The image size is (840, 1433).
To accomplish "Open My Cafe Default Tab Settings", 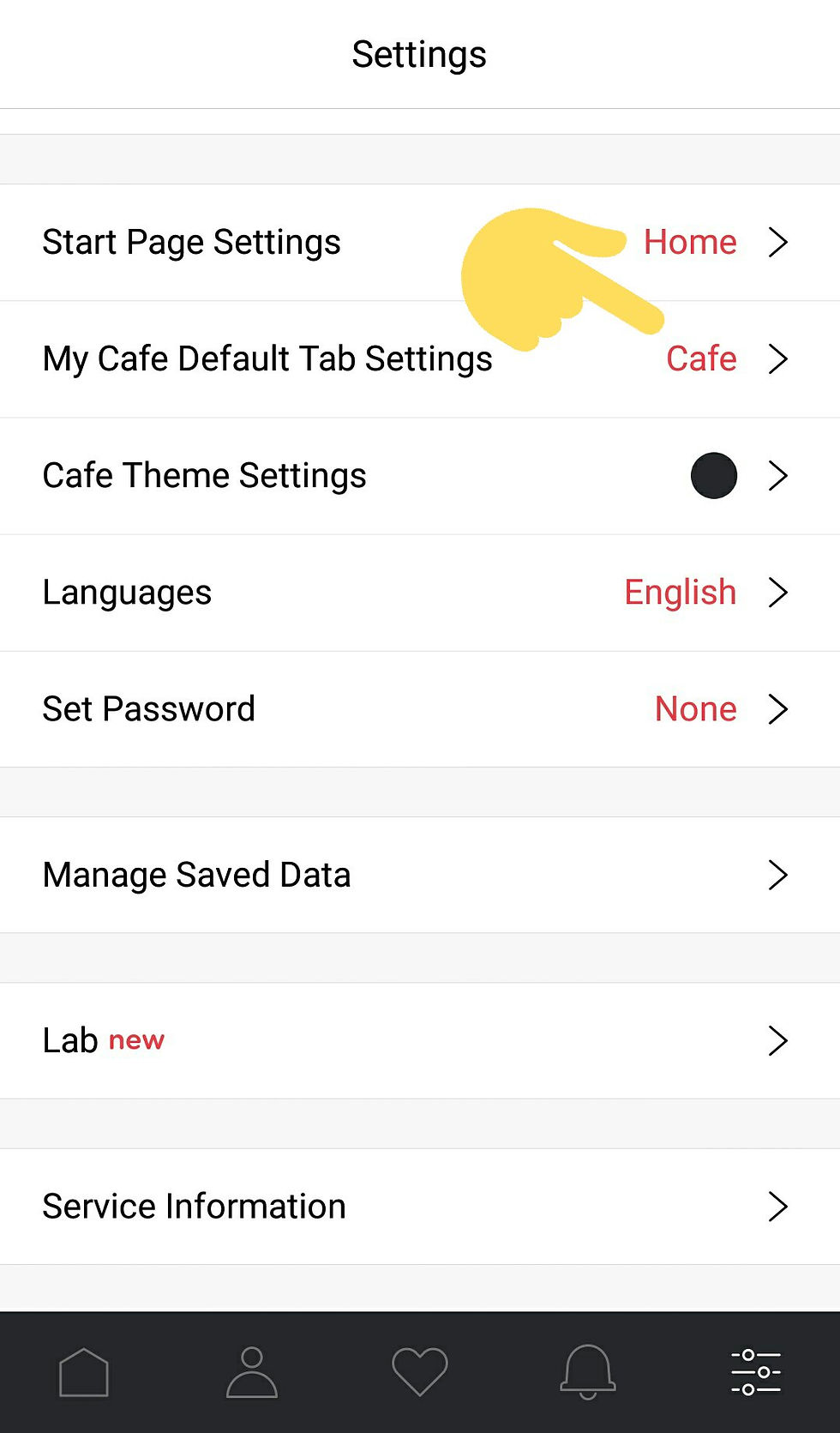I will [x=420, y=359].
